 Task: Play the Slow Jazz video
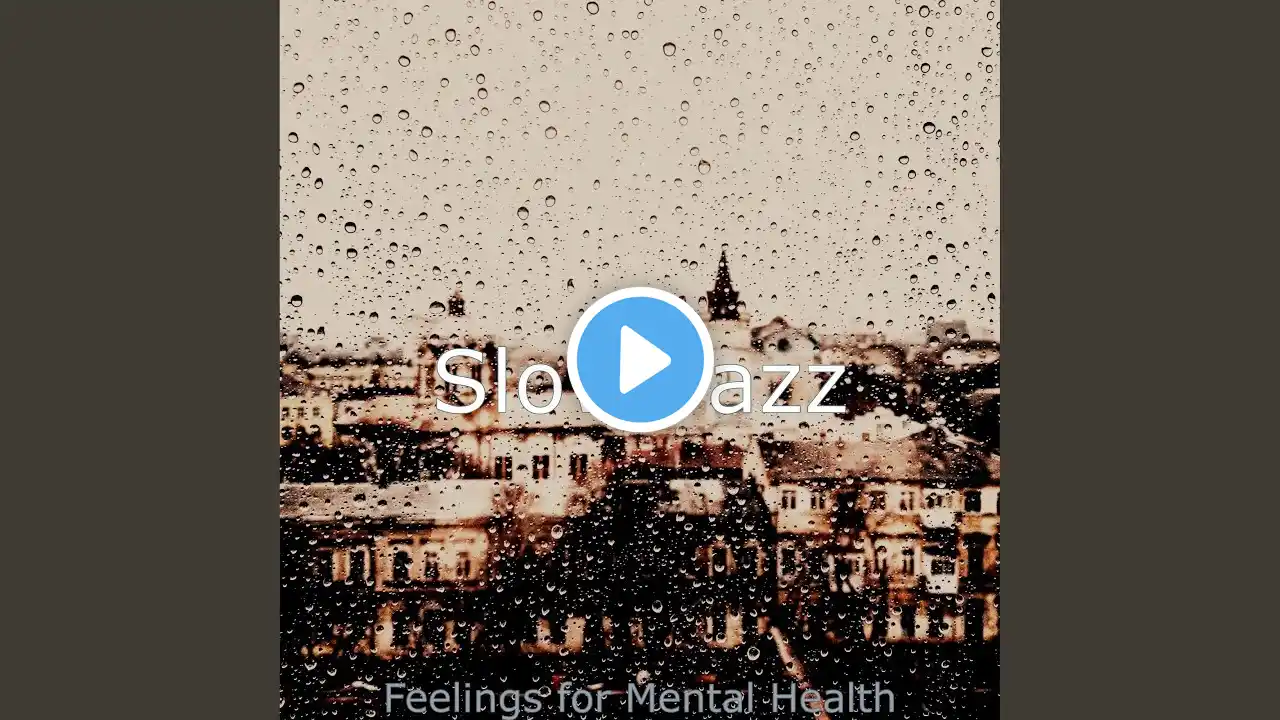640,360
